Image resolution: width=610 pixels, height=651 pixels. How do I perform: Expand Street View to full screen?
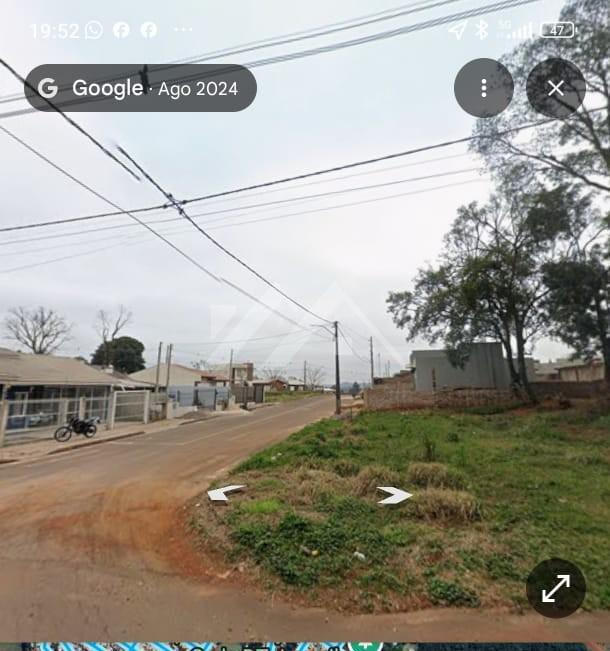[x=556, y=588]
